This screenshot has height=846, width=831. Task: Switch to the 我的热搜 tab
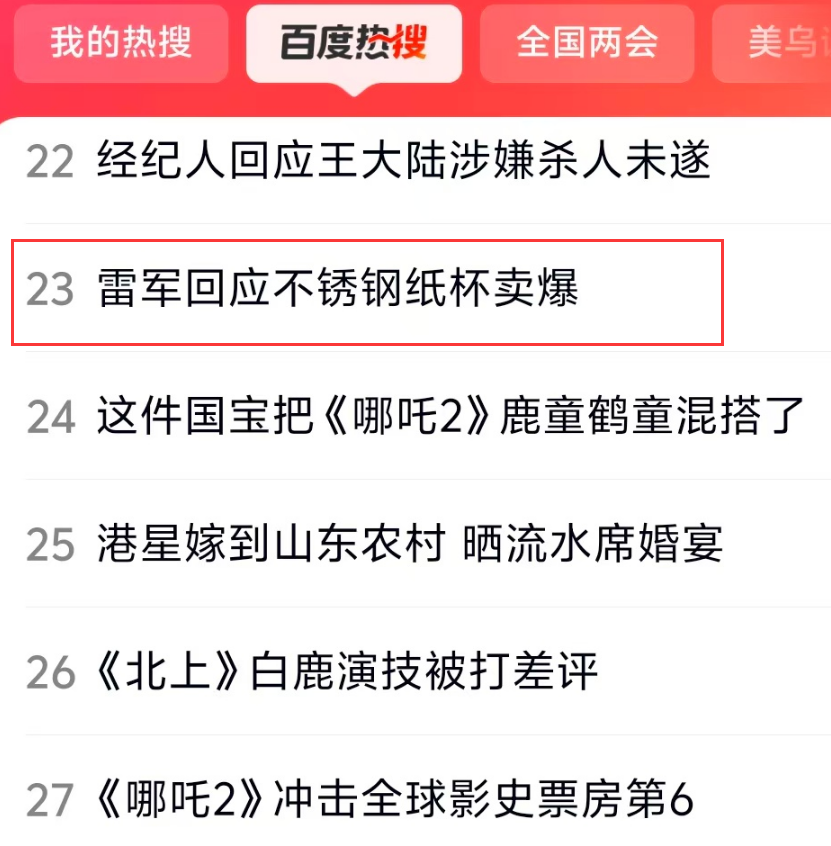click(x=120, y=43)
